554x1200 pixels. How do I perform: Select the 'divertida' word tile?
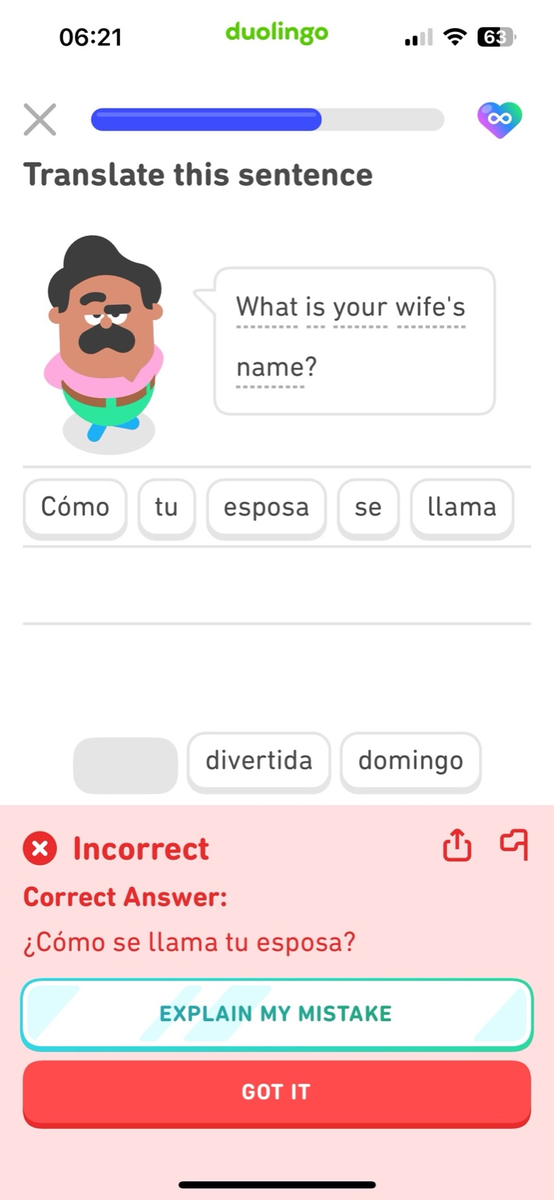click(259, 761)
